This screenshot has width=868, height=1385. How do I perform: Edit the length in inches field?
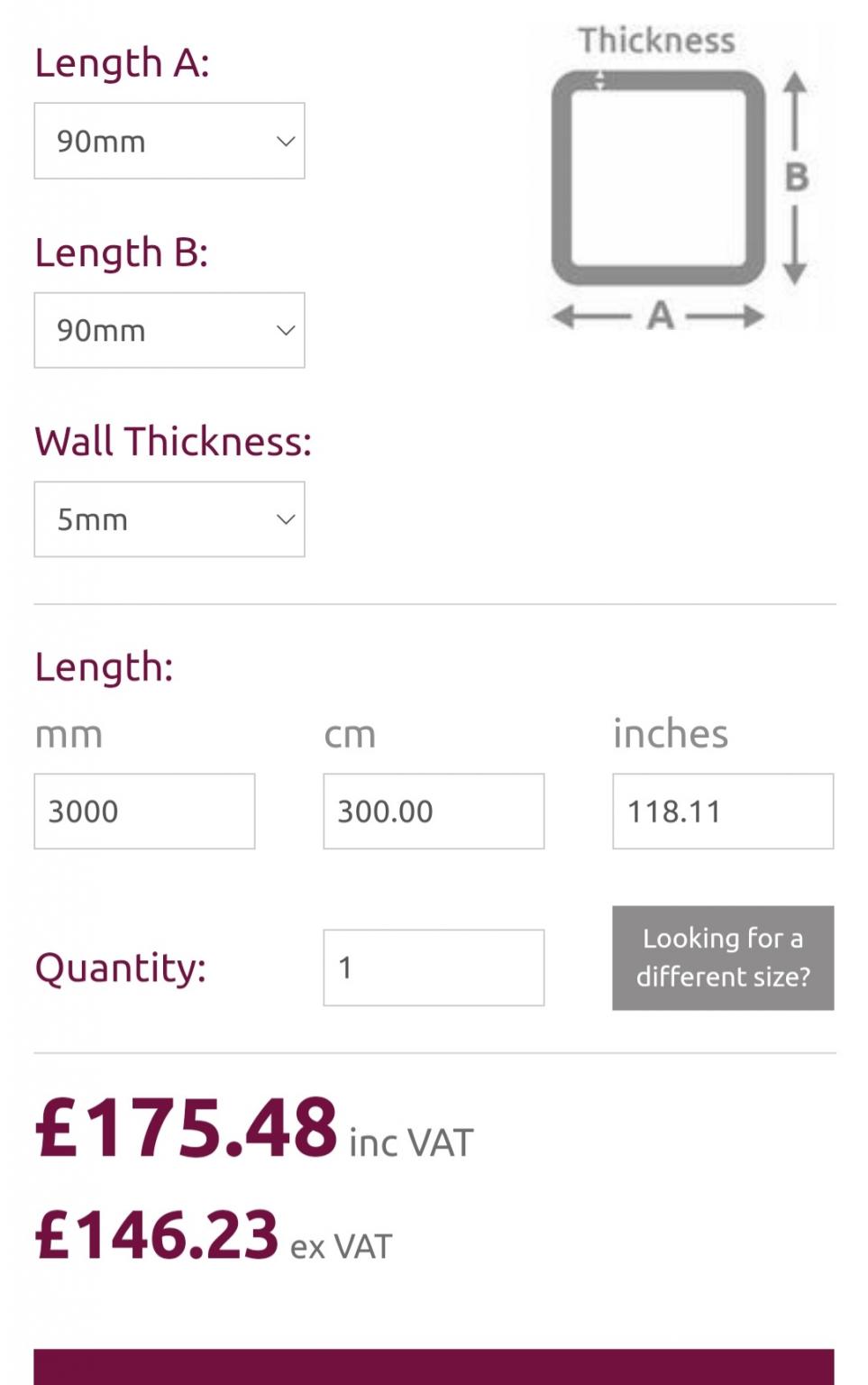pyautogui.click(x=723, y=811)
